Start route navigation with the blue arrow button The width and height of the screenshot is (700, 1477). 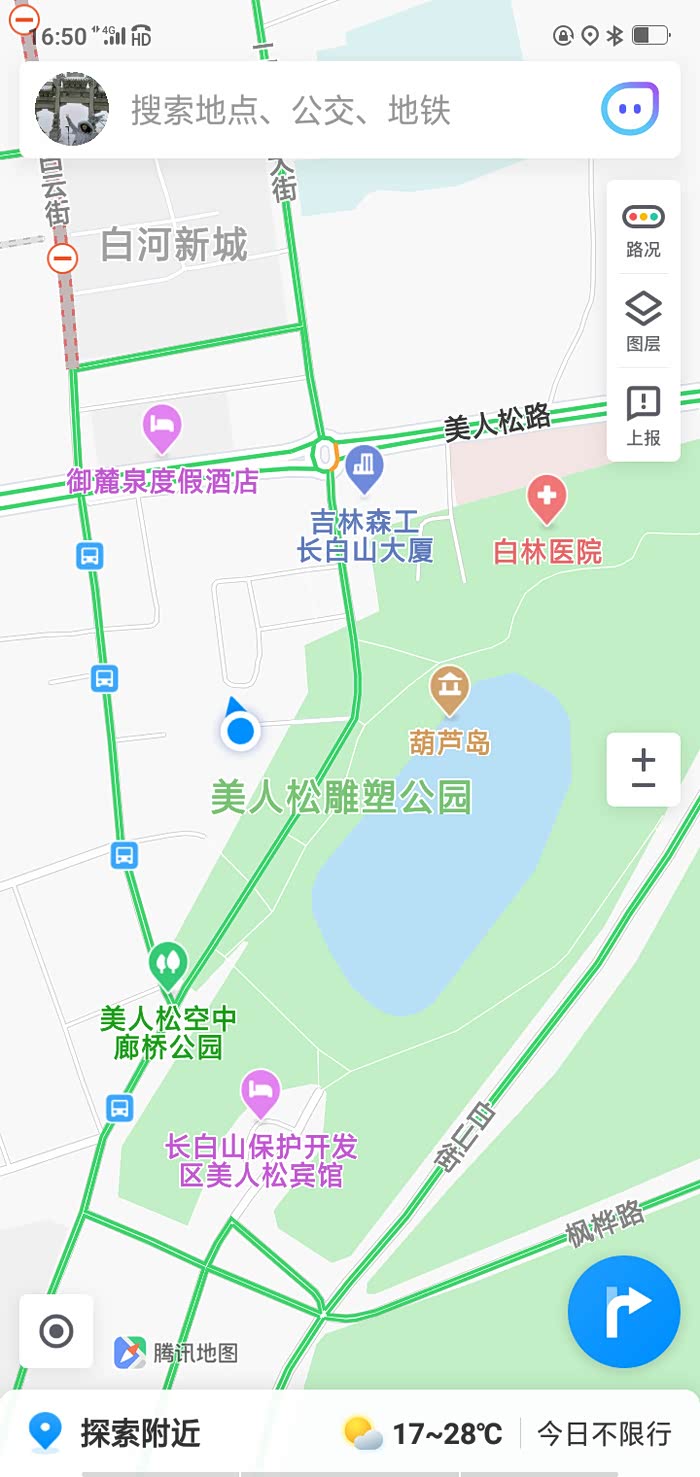point(624,1311)
